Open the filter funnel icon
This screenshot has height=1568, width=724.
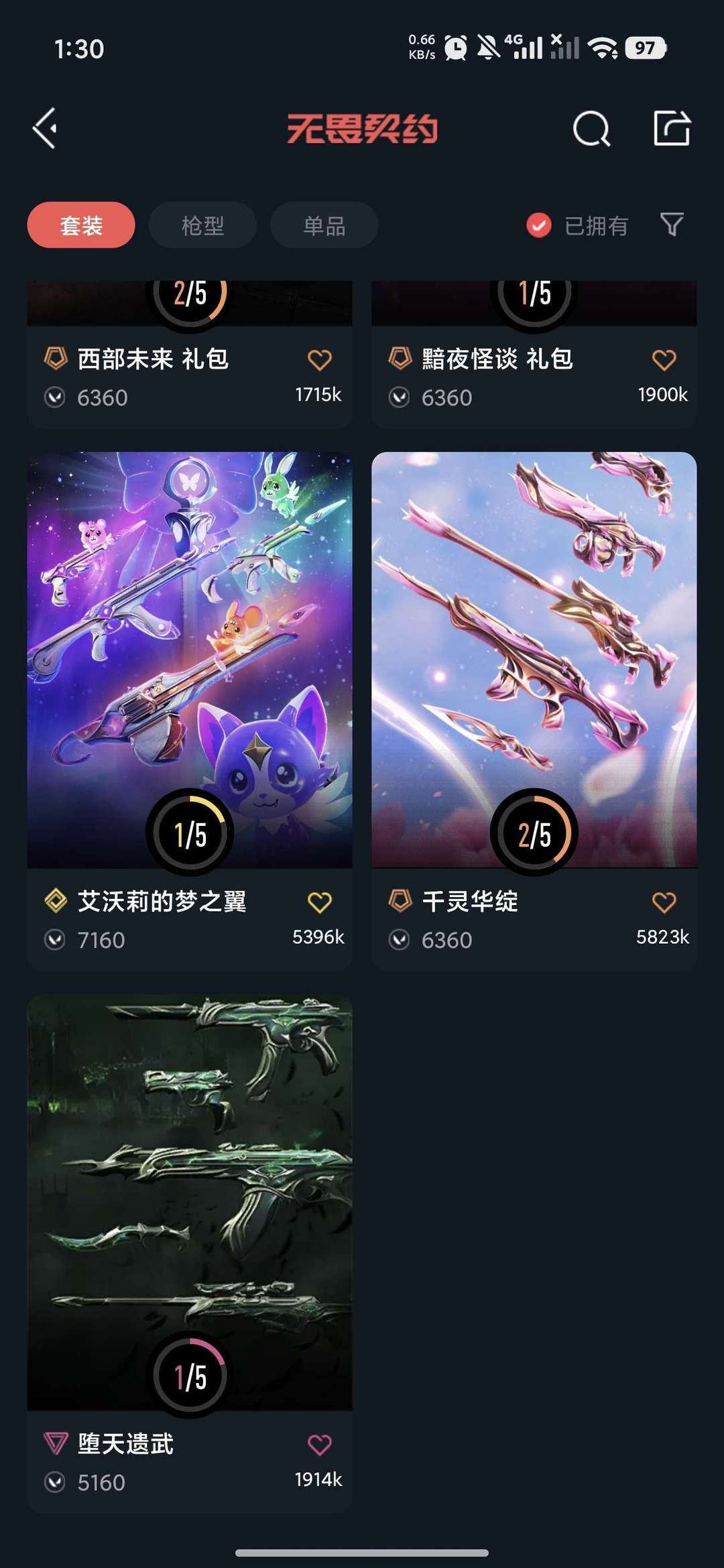click(672, 225)
